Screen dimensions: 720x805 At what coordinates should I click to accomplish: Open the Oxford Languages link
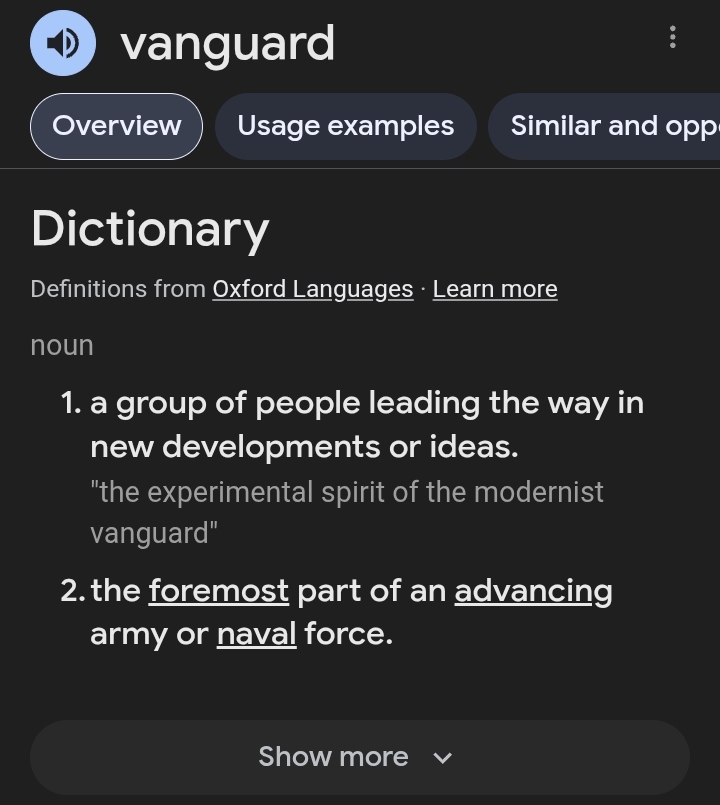tap(312, 289)
